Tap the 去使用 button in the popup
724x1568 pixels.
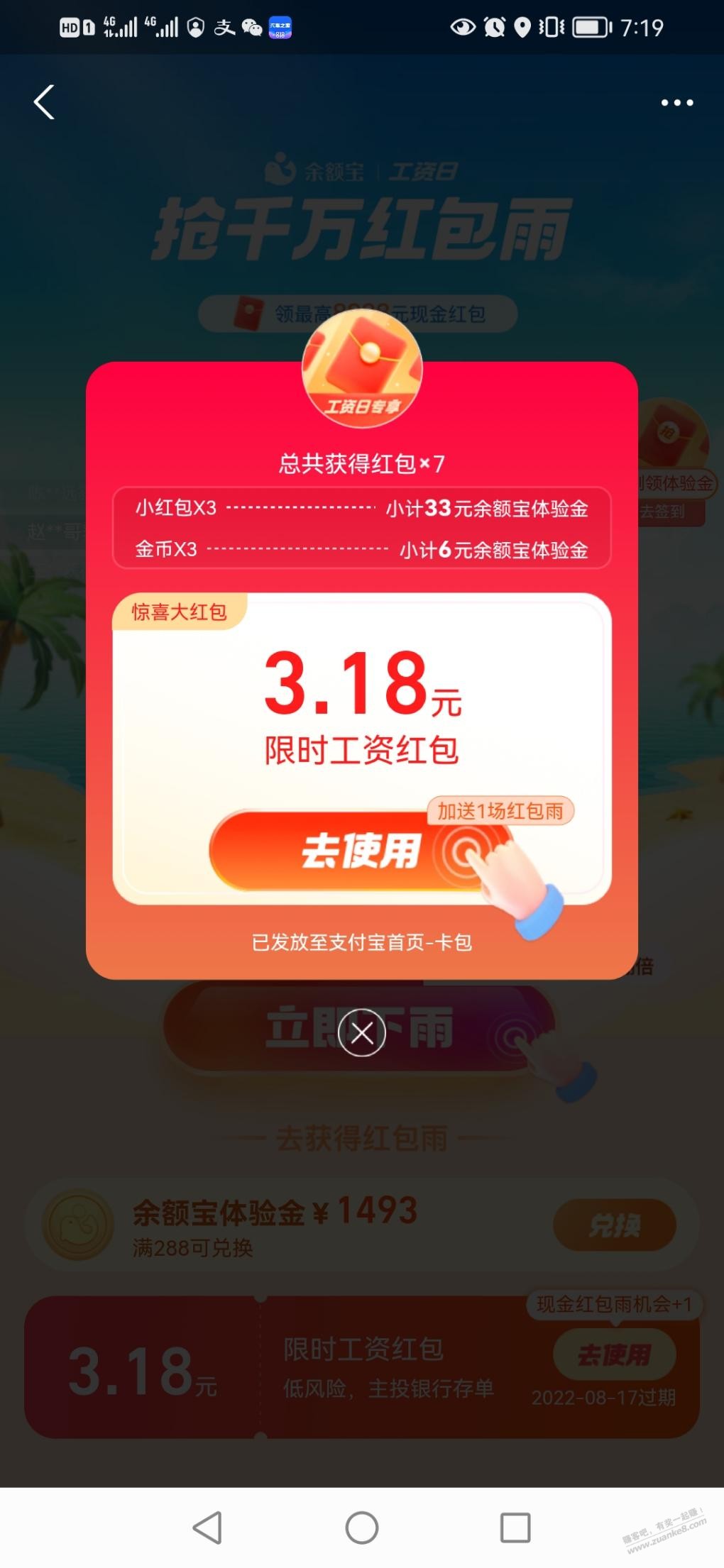[361, 850]
